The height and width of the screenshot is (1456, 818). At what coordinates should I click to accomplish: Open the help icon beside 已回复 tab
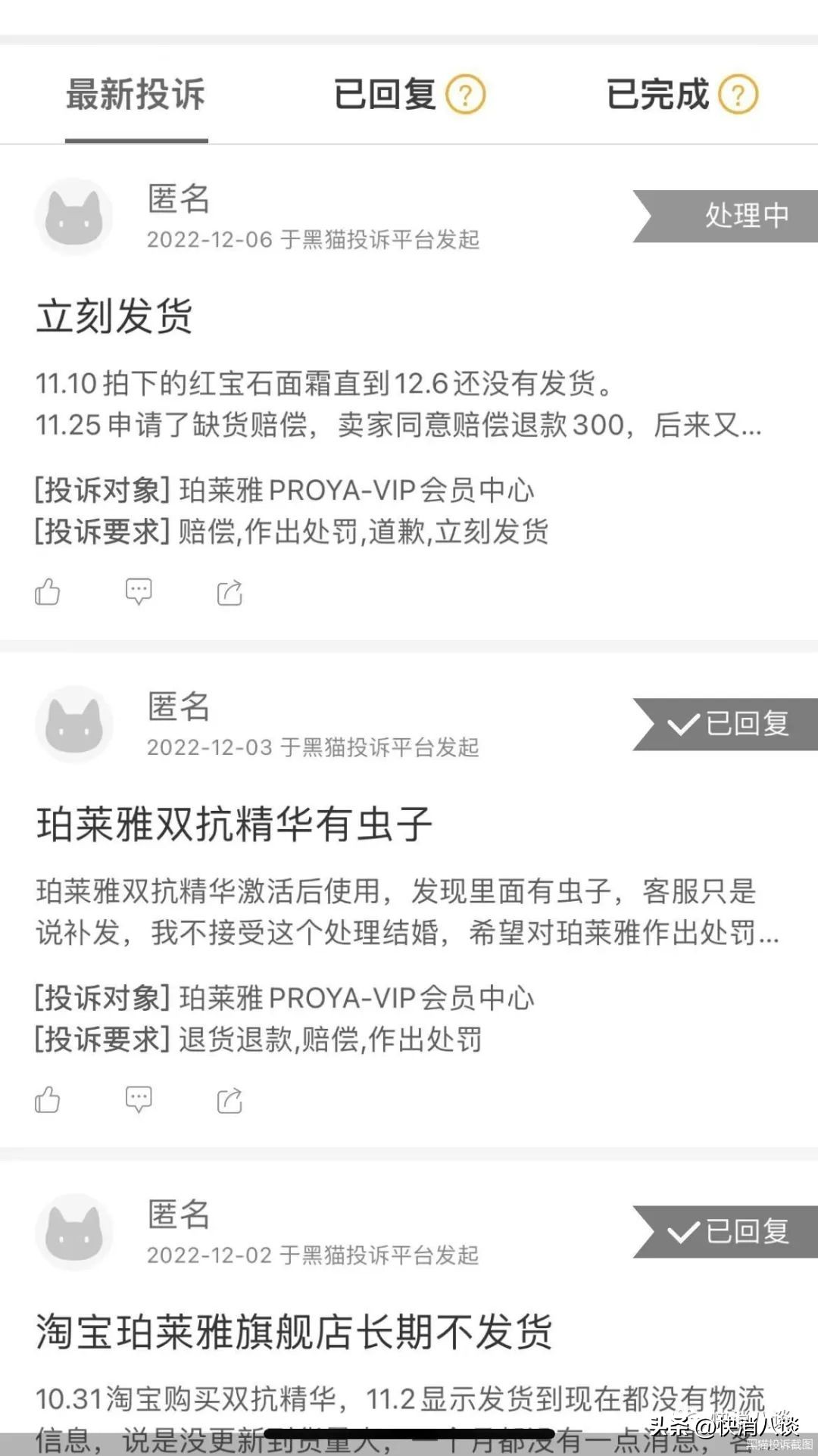(x=465, y=94)
